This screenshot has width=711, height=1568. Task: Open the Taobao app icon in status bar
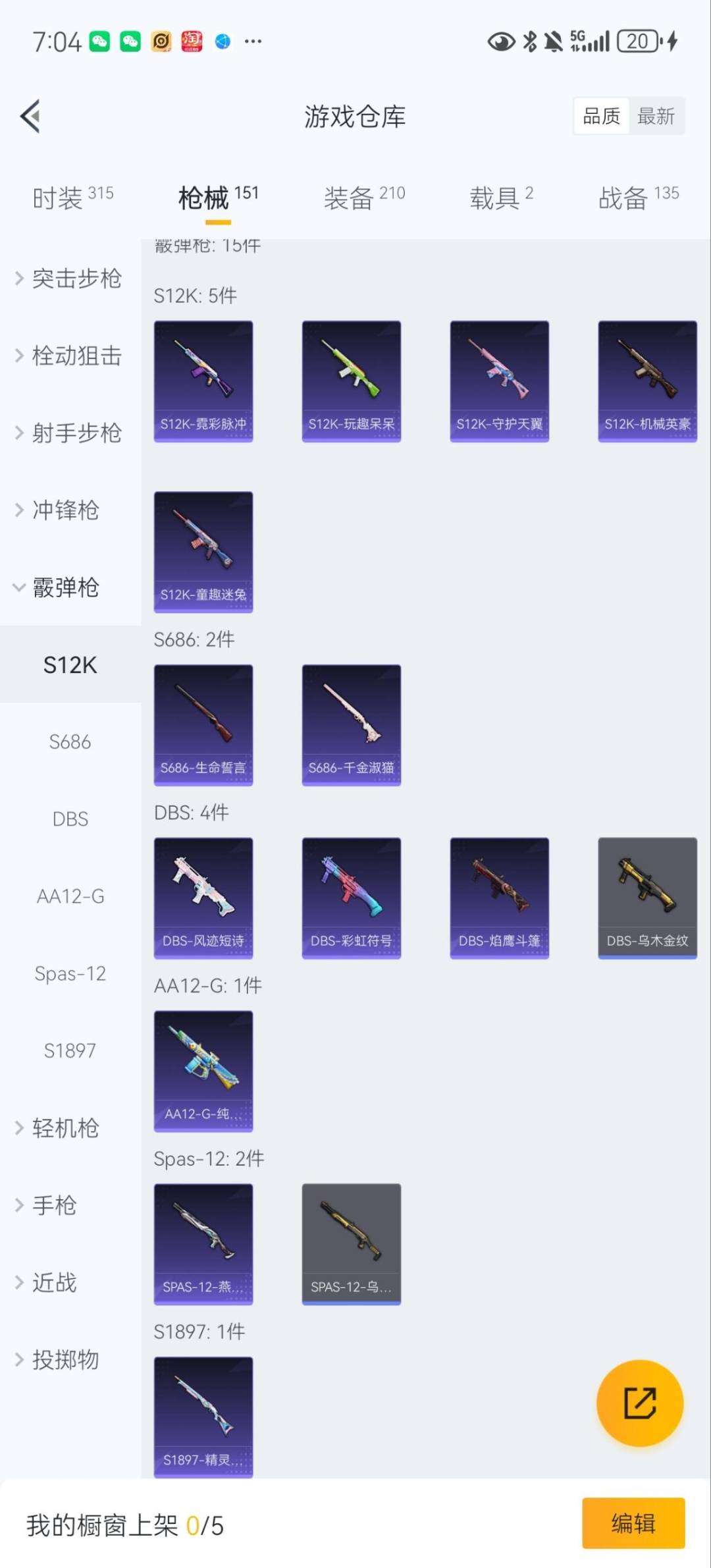point(192,41)
